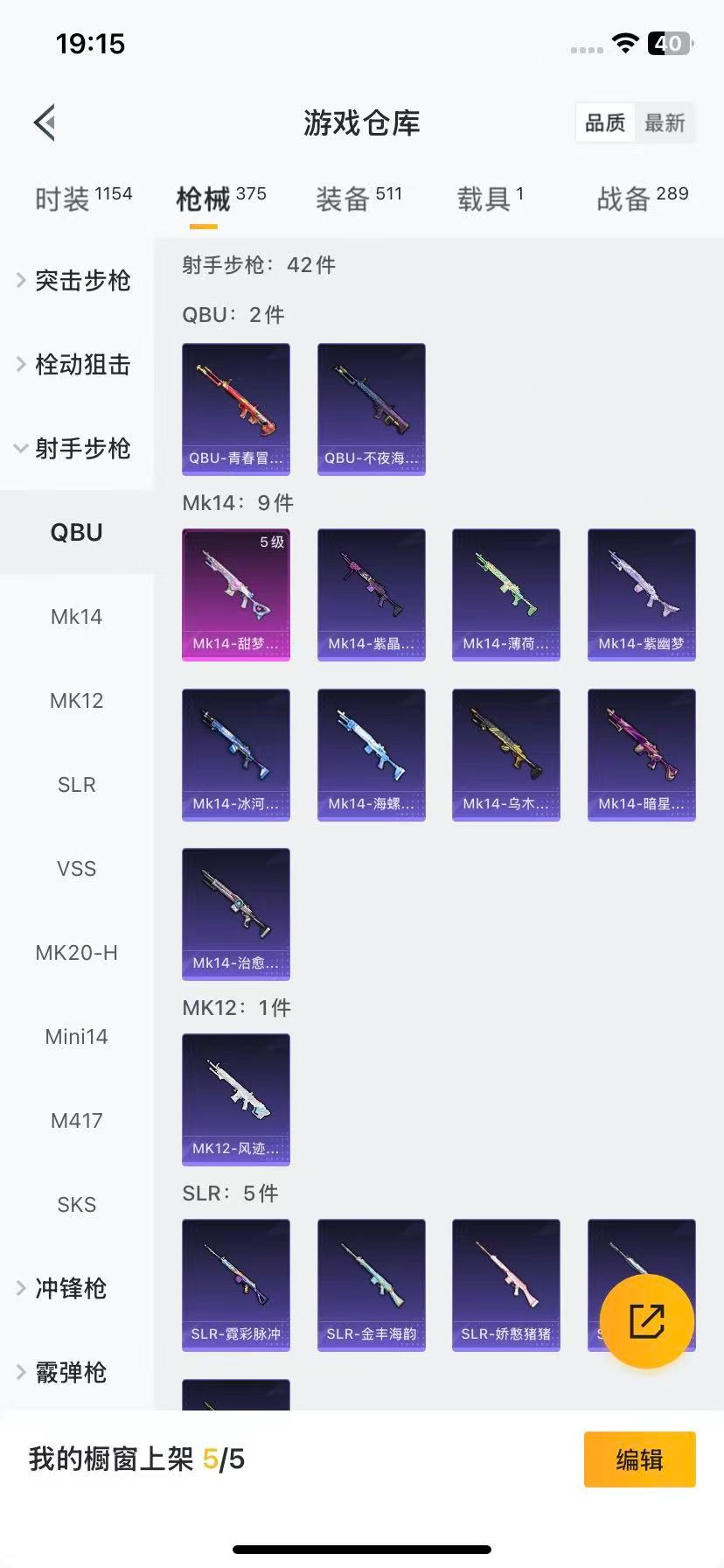Viewport: 724px width, 1568px height.
Task: Select the 载具 category
Action: point(490,198)
